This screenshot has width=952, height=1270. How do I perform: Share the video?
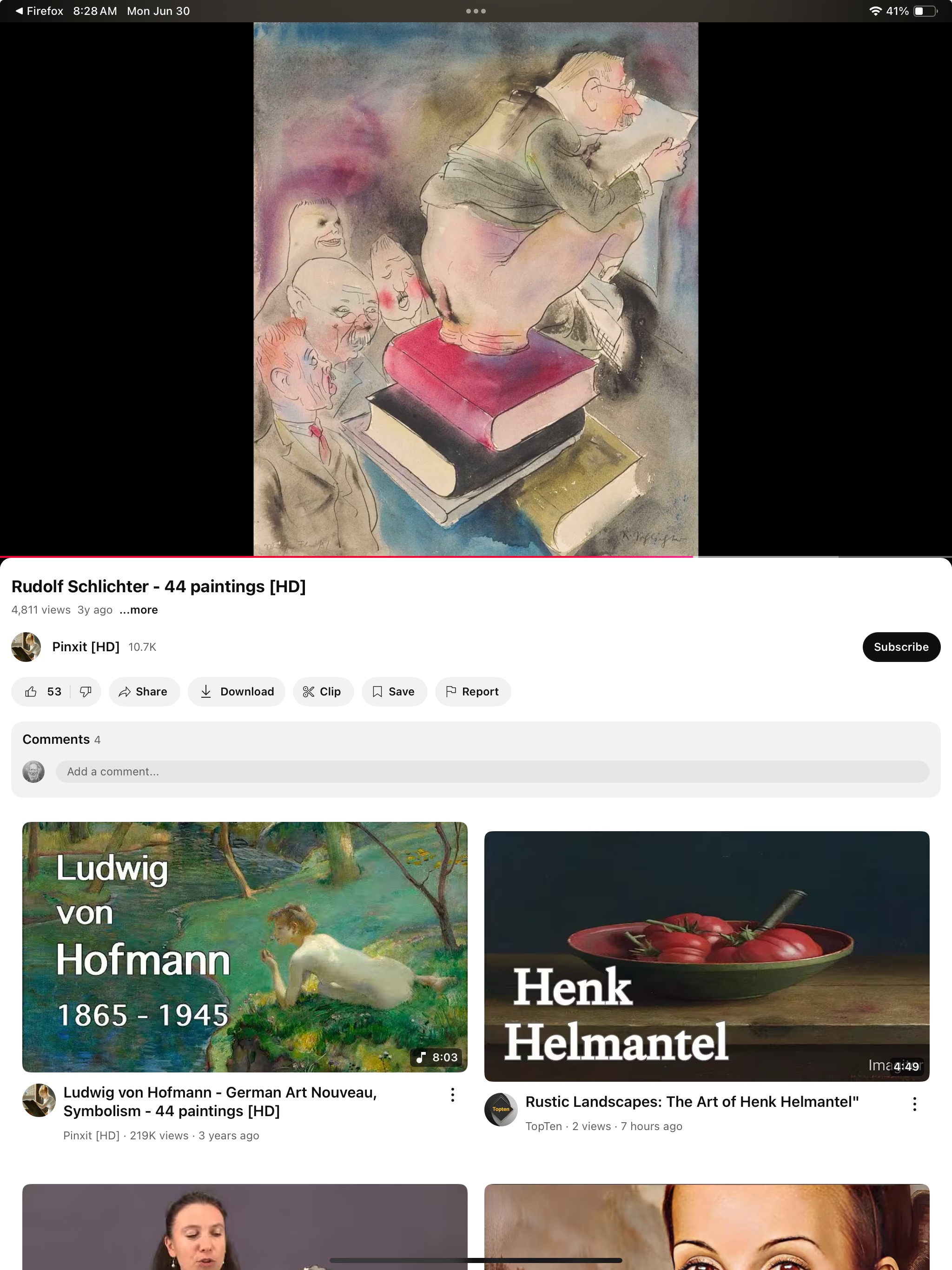144,692
